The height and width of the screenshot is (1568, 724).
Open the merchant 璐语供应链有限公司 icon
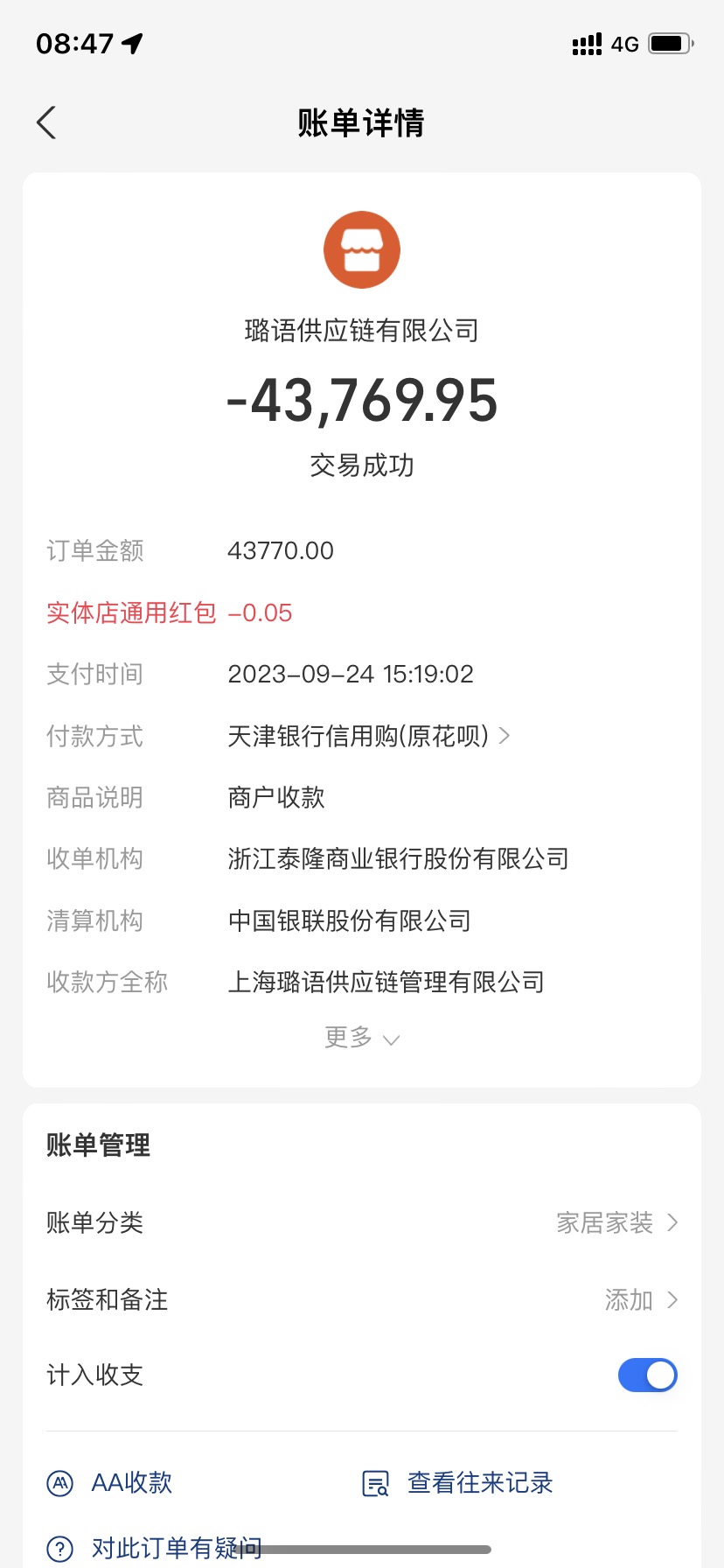click(362, 249)
